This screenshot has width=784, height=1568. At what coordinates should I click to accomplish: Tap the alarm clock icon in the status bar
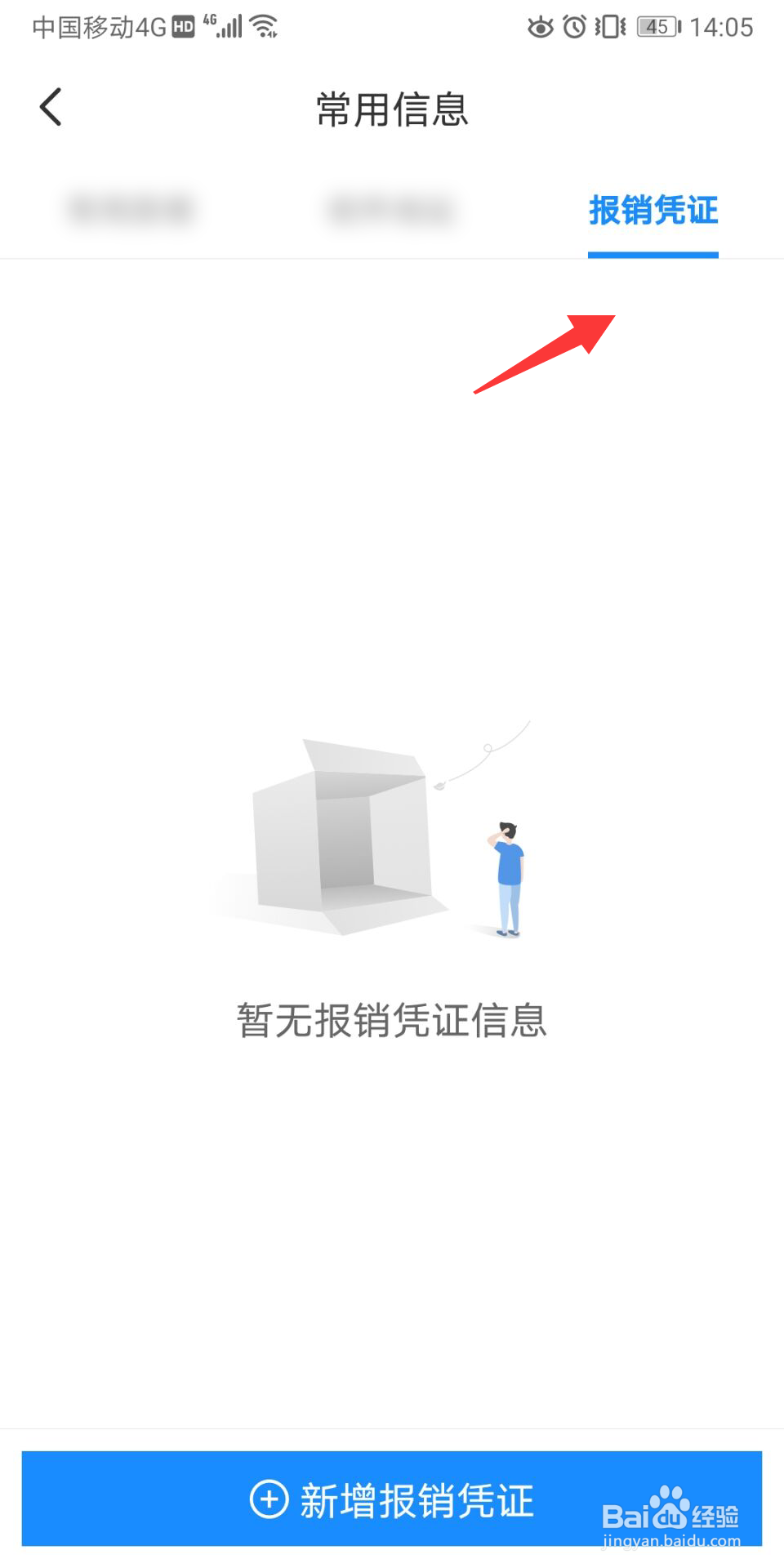tap(574, 27)
